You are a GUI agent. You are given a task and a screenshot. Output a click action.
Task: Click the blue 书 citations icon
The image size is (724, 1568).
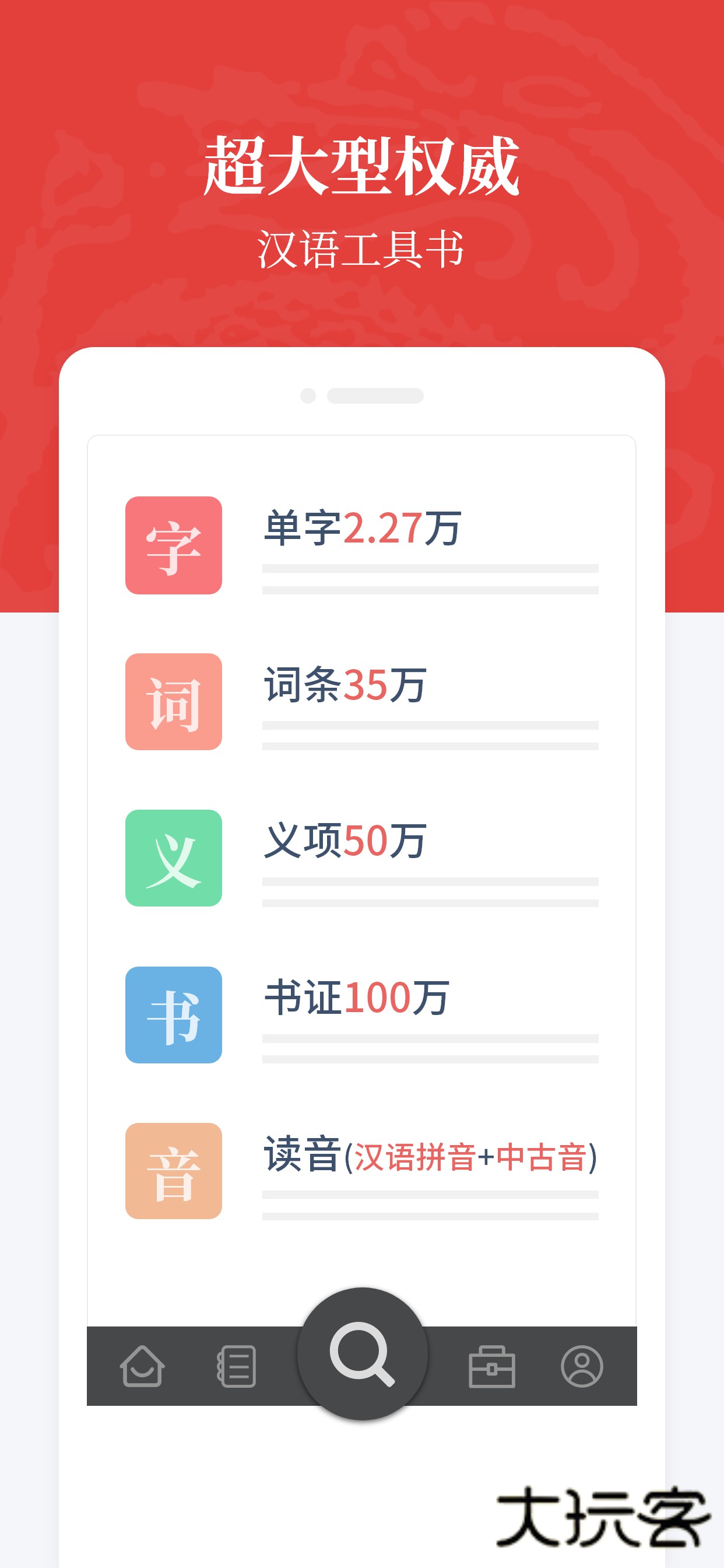(x=173, y=1016)
